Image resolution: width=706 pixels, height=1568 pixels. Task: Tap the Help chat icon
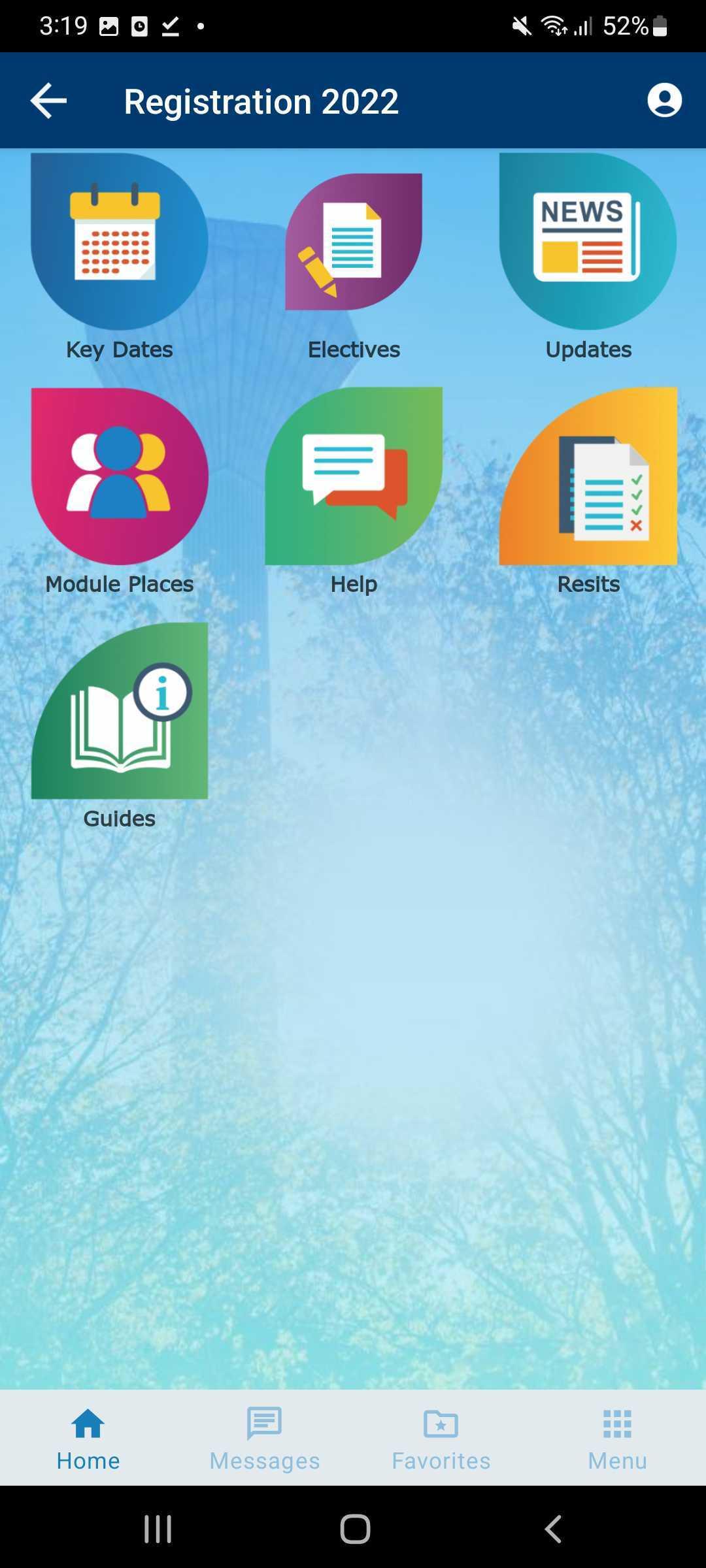353,476
